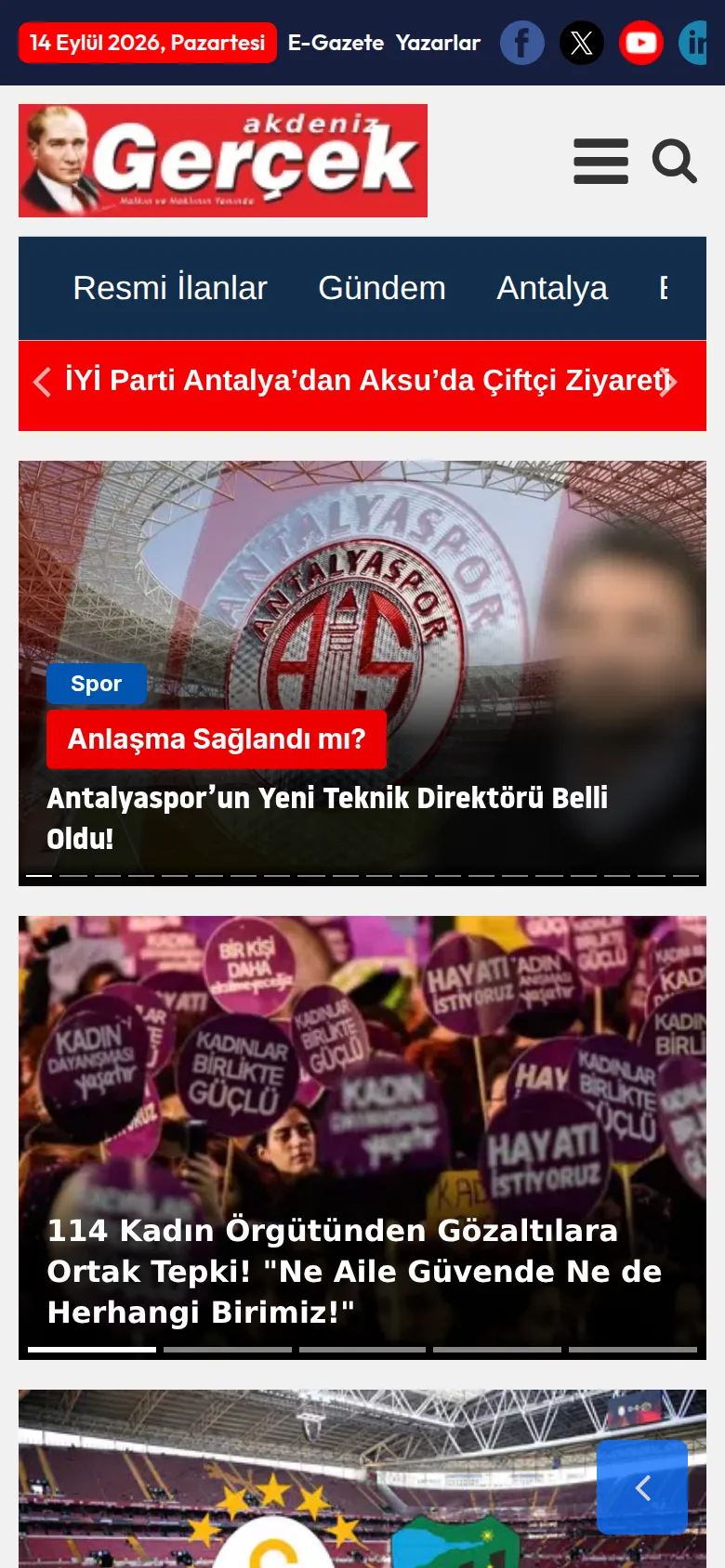The width and height of the screenshot is (725, 1568).
Task: Open the E-Gazete link
Action: [336, 43]
